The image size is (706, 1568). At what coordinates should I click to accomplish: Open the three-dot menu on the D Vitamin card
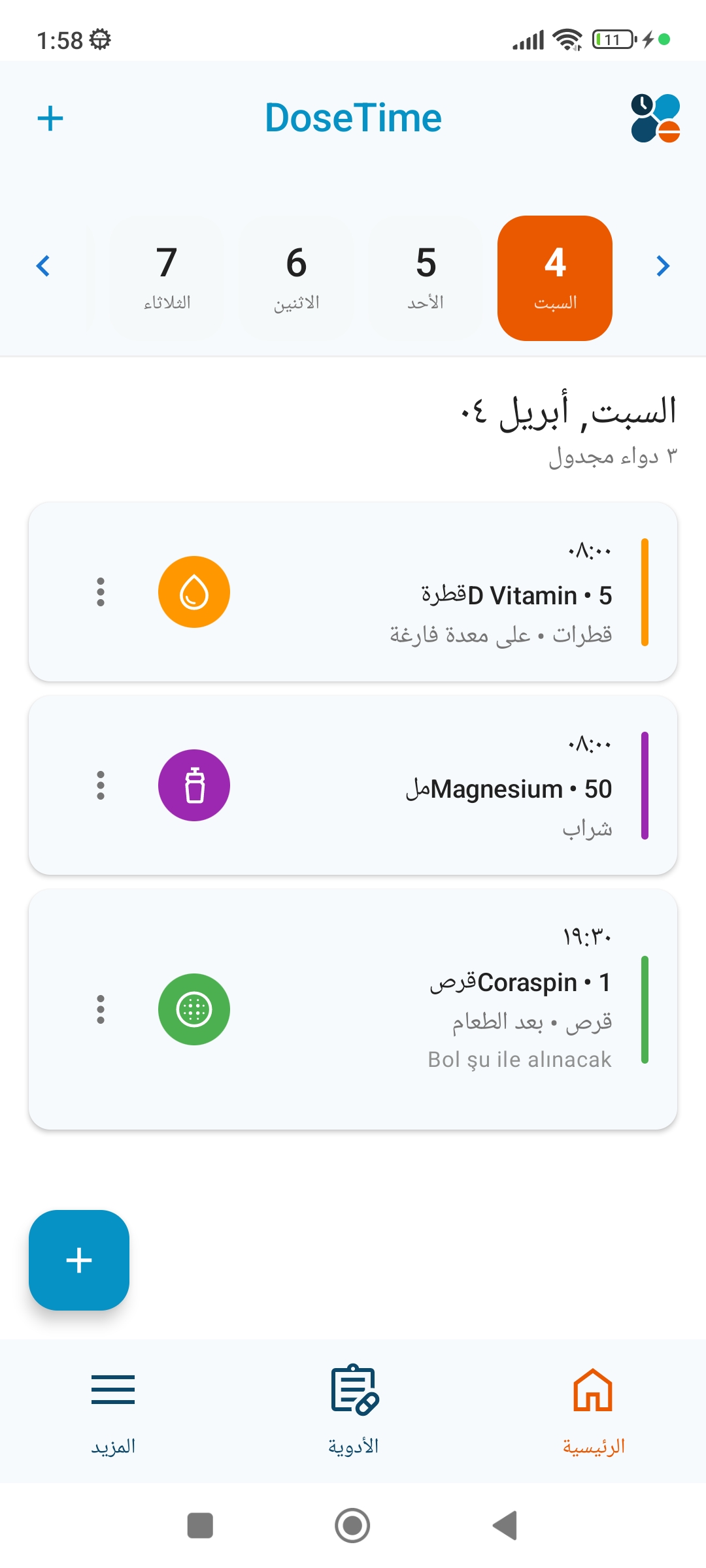coord(99,592)
